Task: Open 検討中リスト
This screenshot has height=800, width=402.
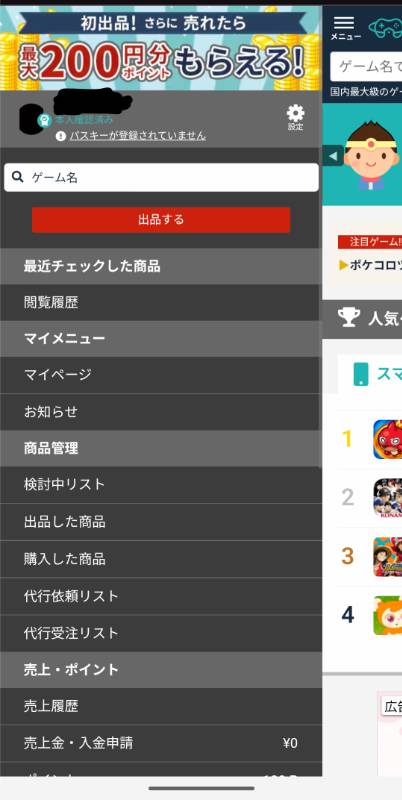Action: click(x=161, y=485)
